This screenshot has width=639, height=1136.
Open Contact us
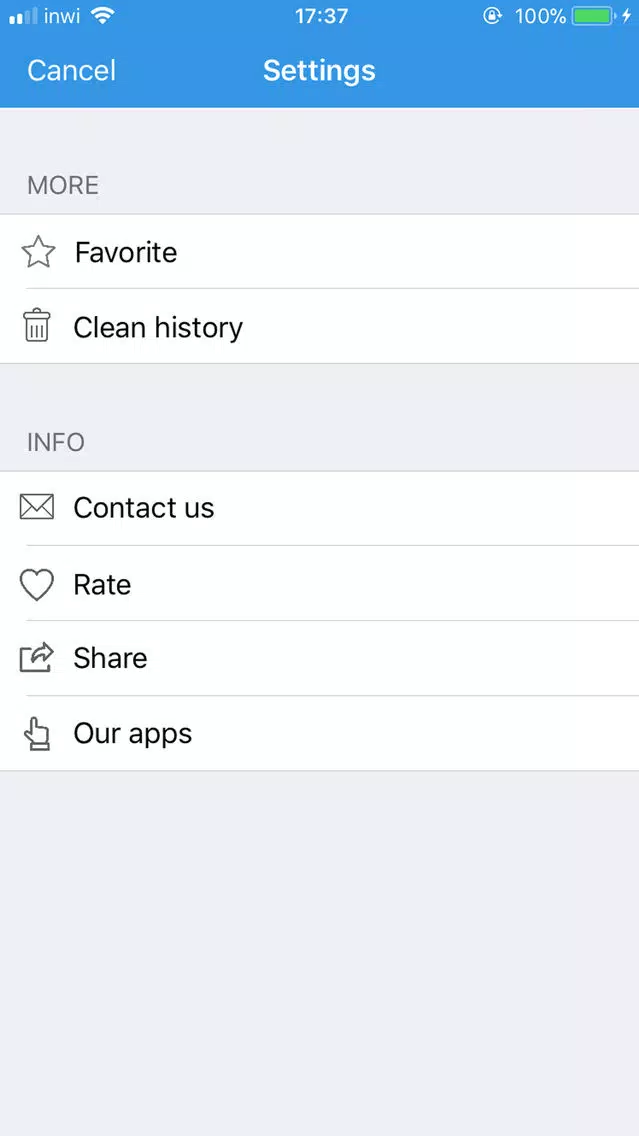(x=320, y=508)
